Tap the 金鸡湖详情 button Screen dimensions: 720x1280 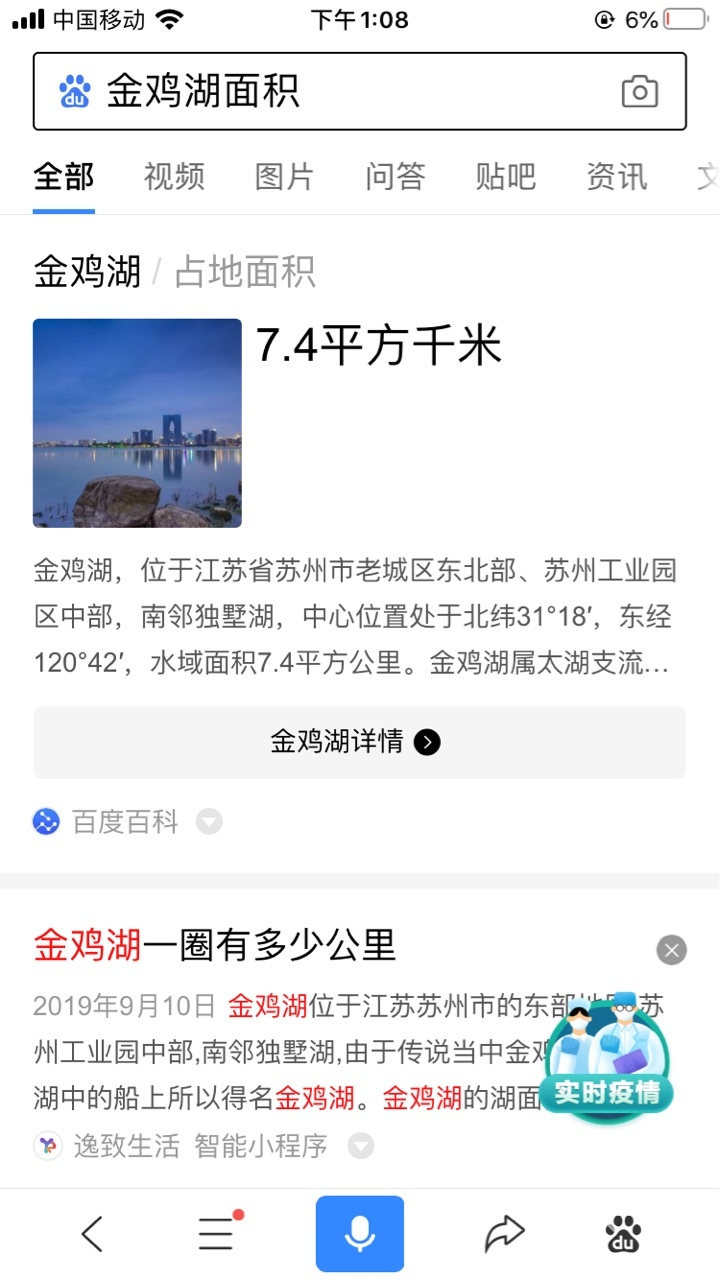(359, 742)
